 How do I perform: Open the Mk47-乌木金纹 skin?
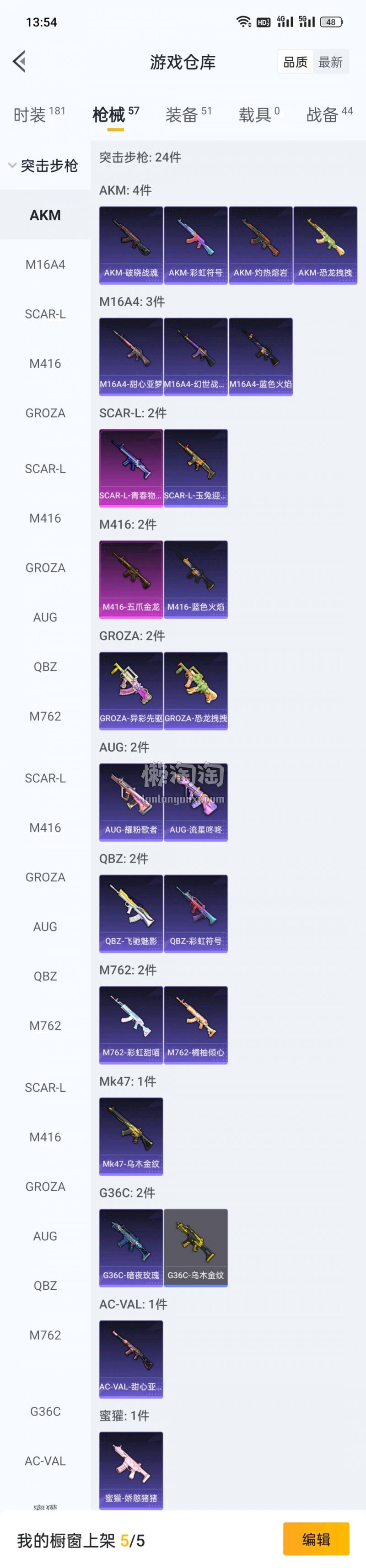(131, 1136)
